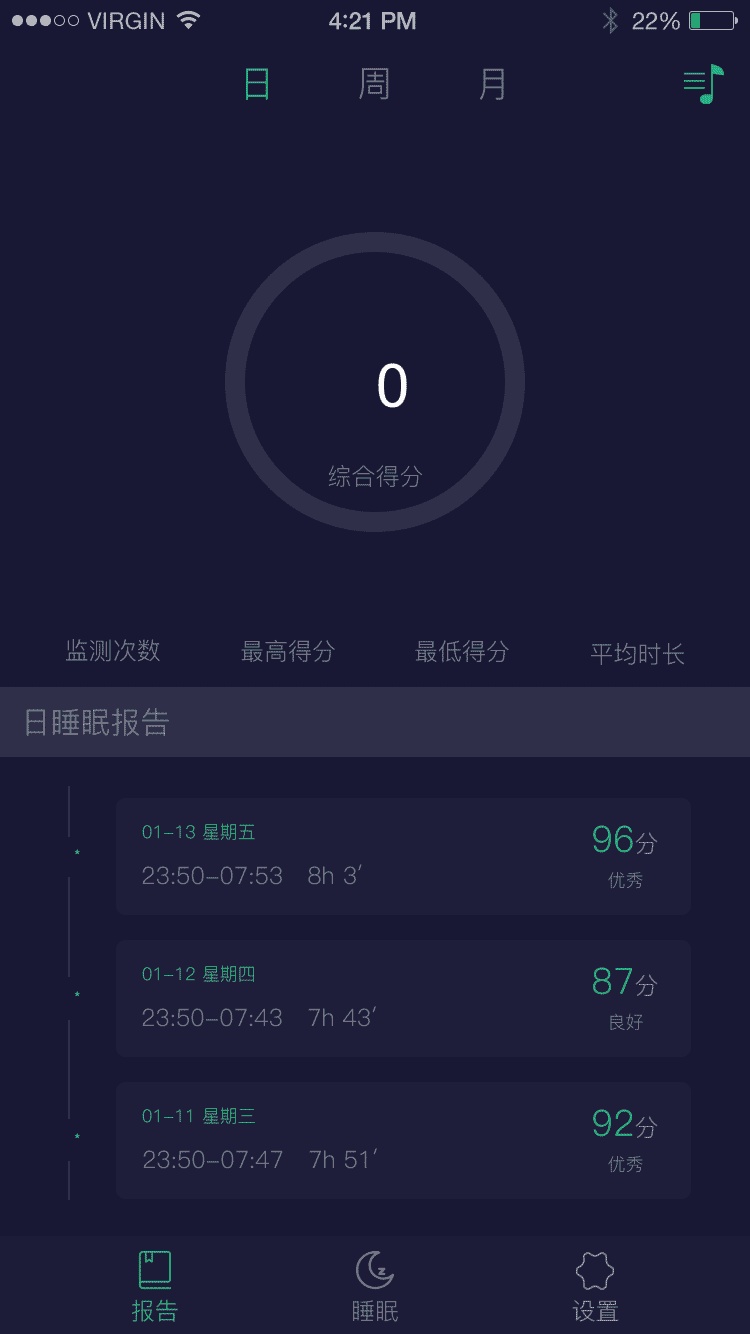Switch to the 周 (week) view

point(374,85)
